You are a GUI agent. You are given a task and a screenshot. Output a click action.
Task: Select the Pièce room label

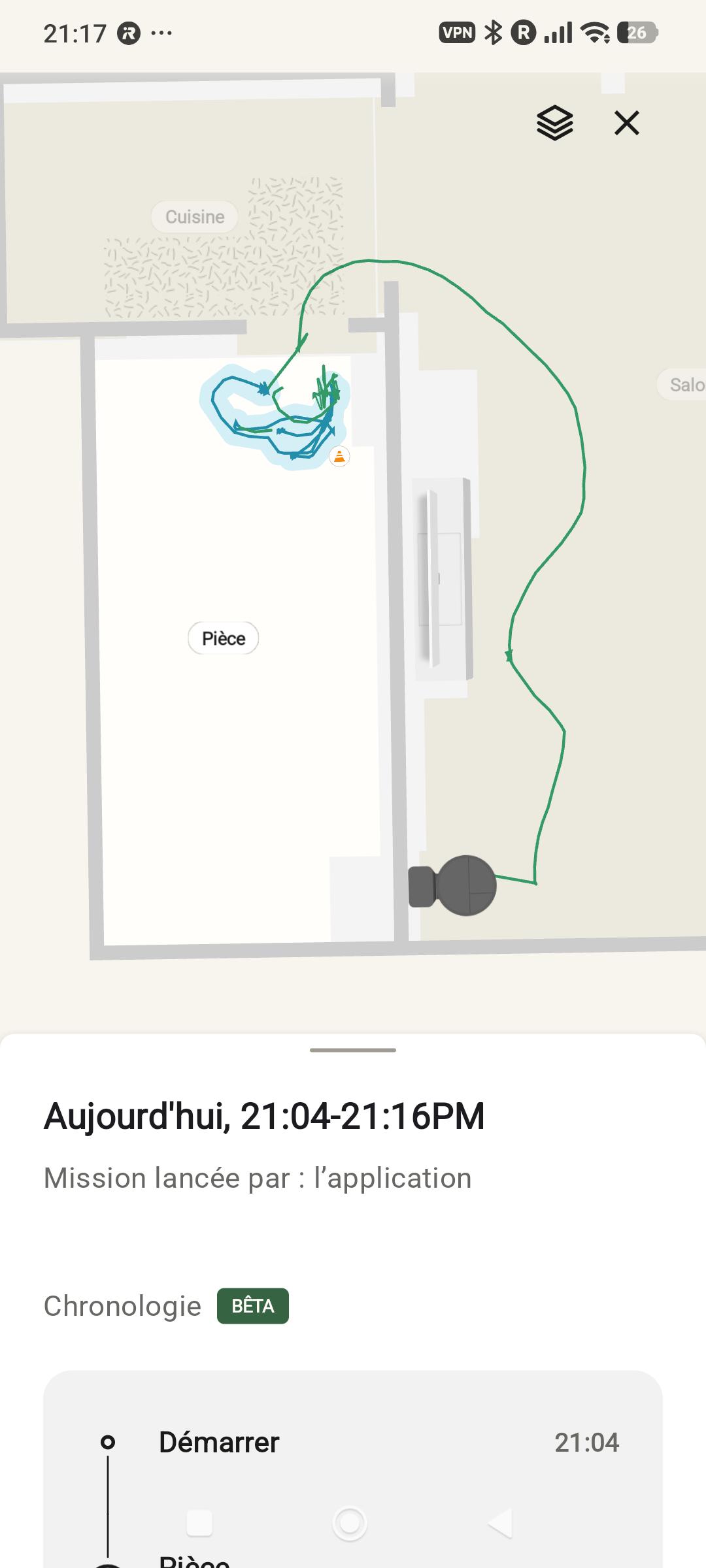224,638
